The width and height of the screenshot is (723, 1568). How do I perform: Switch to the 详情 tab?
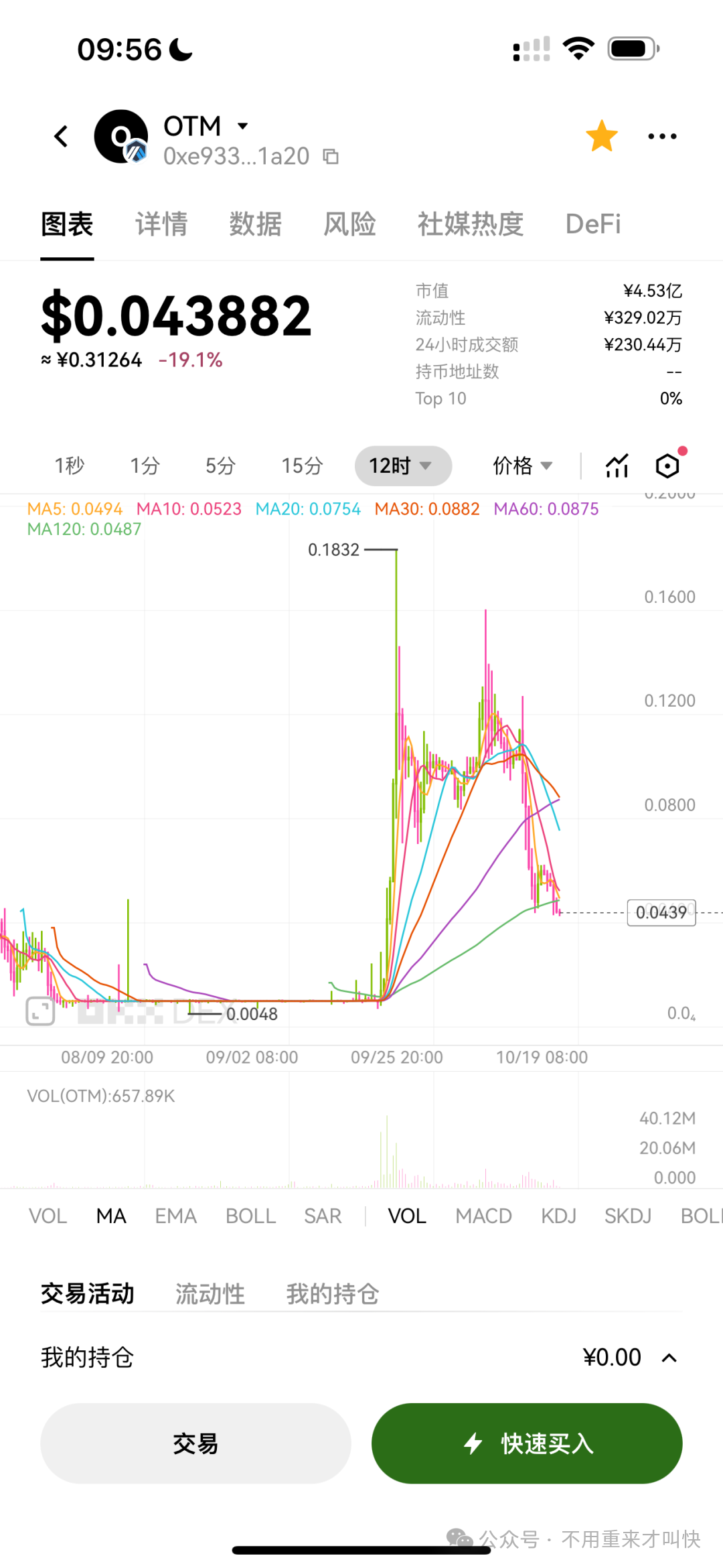(161, 224)
